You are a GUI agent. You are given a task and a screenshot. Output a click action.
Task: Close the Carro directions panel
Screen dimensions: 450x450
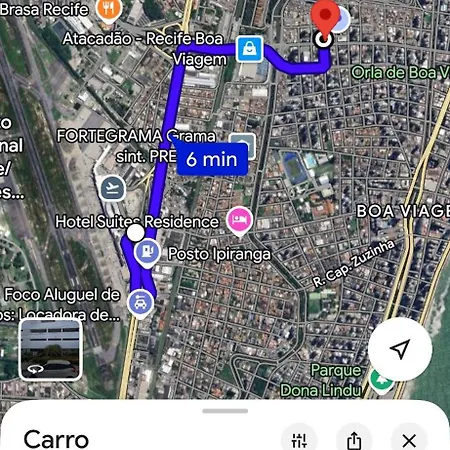tap(409, 441)
